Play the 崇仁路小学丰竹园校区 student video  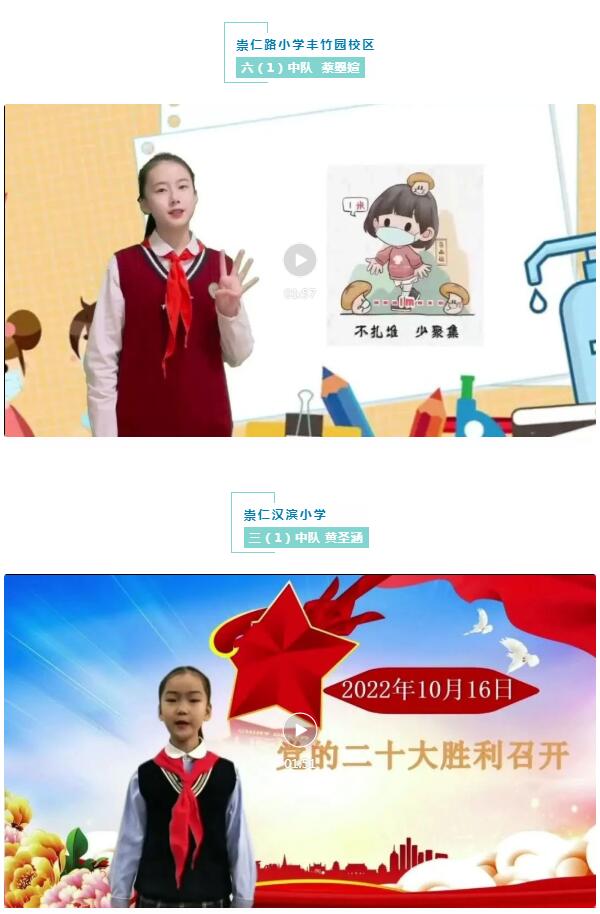click(300, 260)
